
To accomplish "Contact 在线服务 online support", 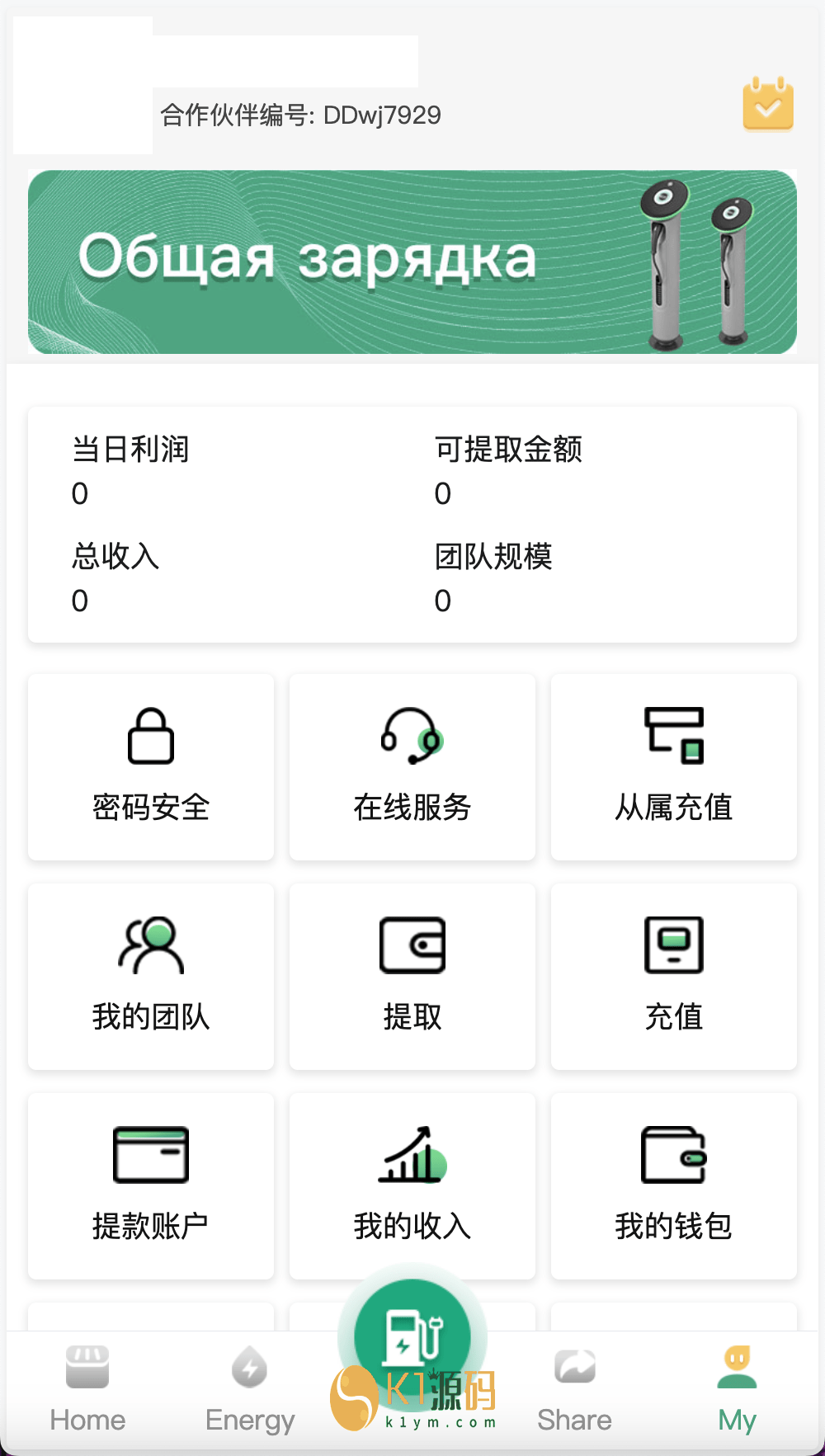I will 412,767.
